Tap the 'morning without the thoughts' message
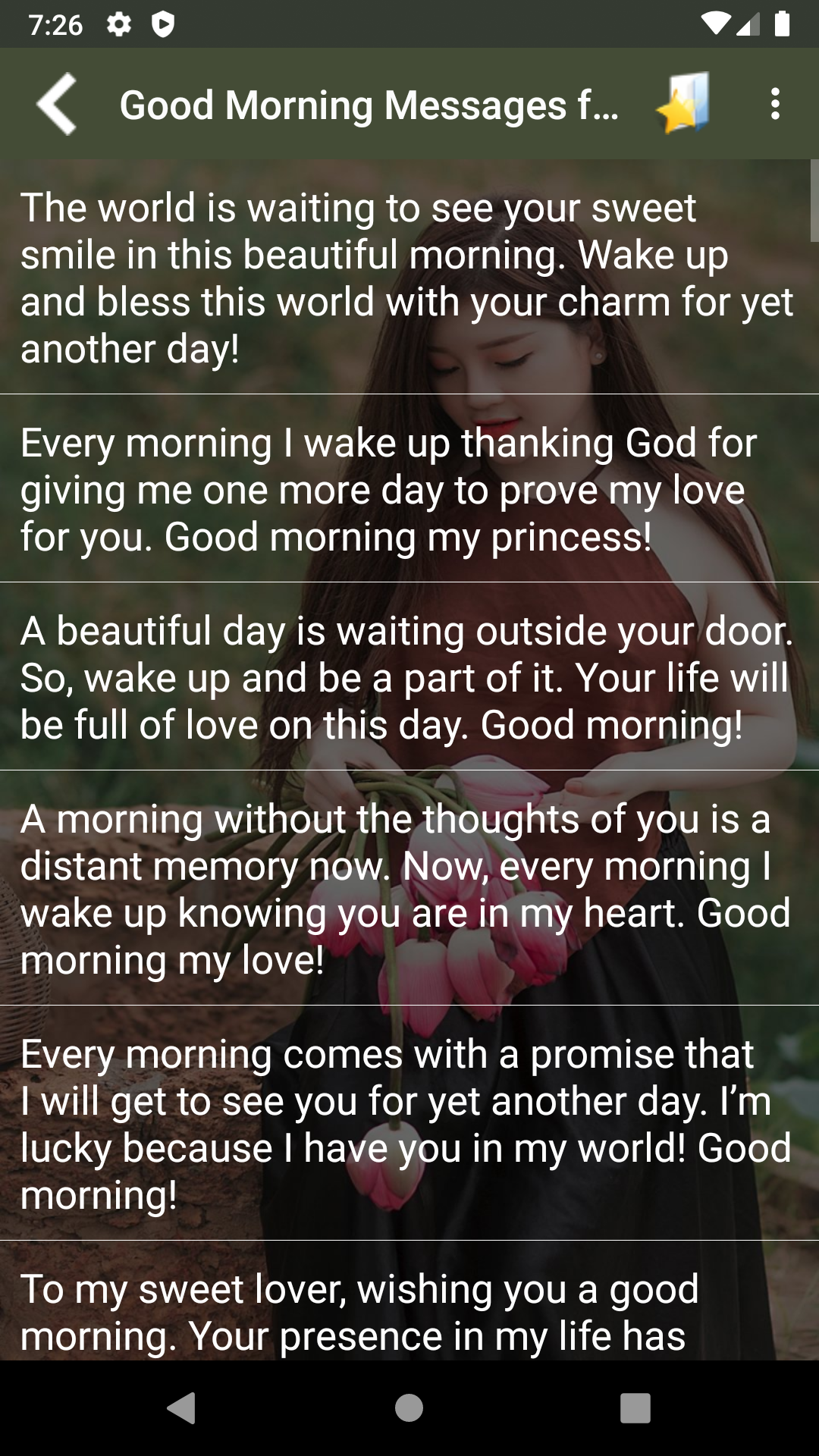 point(409,887)
